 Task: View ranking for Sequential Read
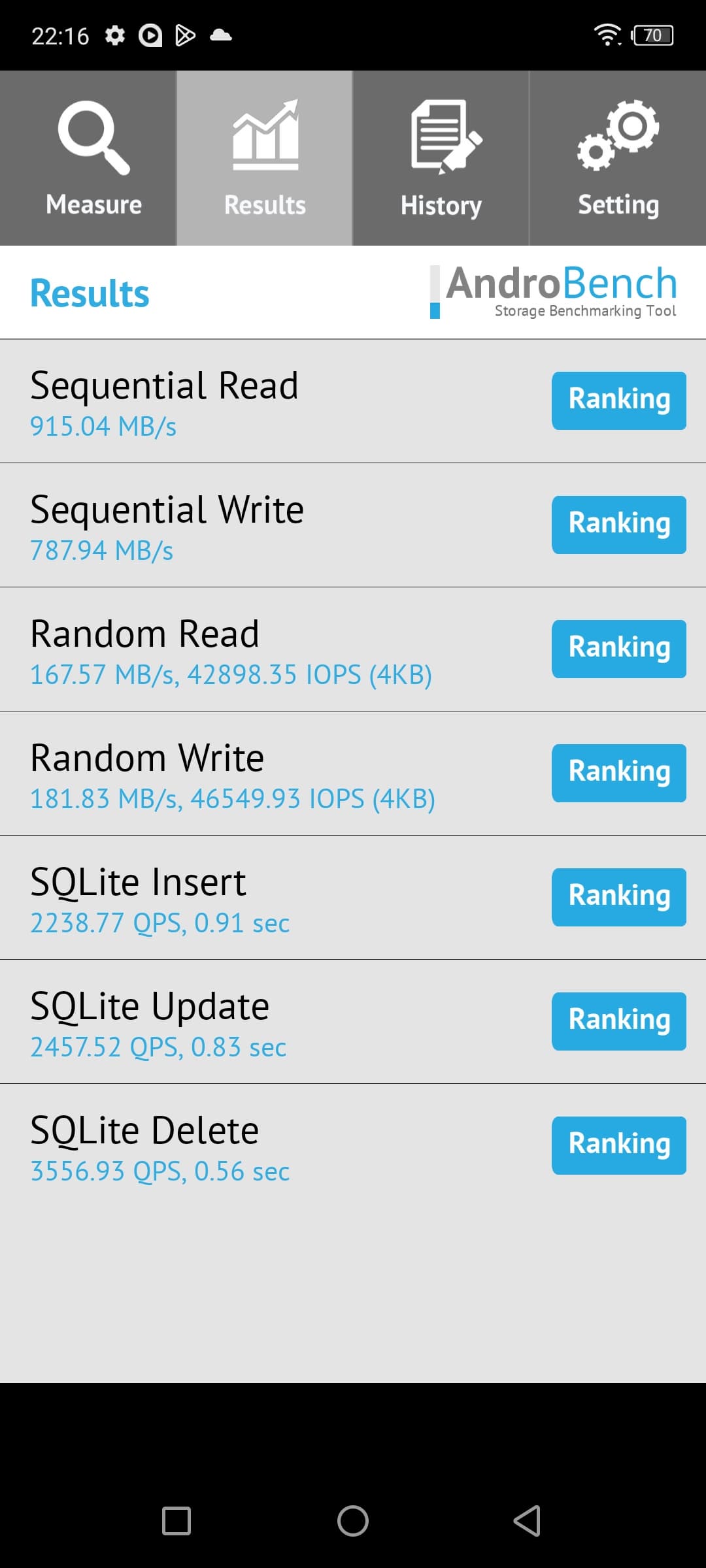(x=618, y=400)
